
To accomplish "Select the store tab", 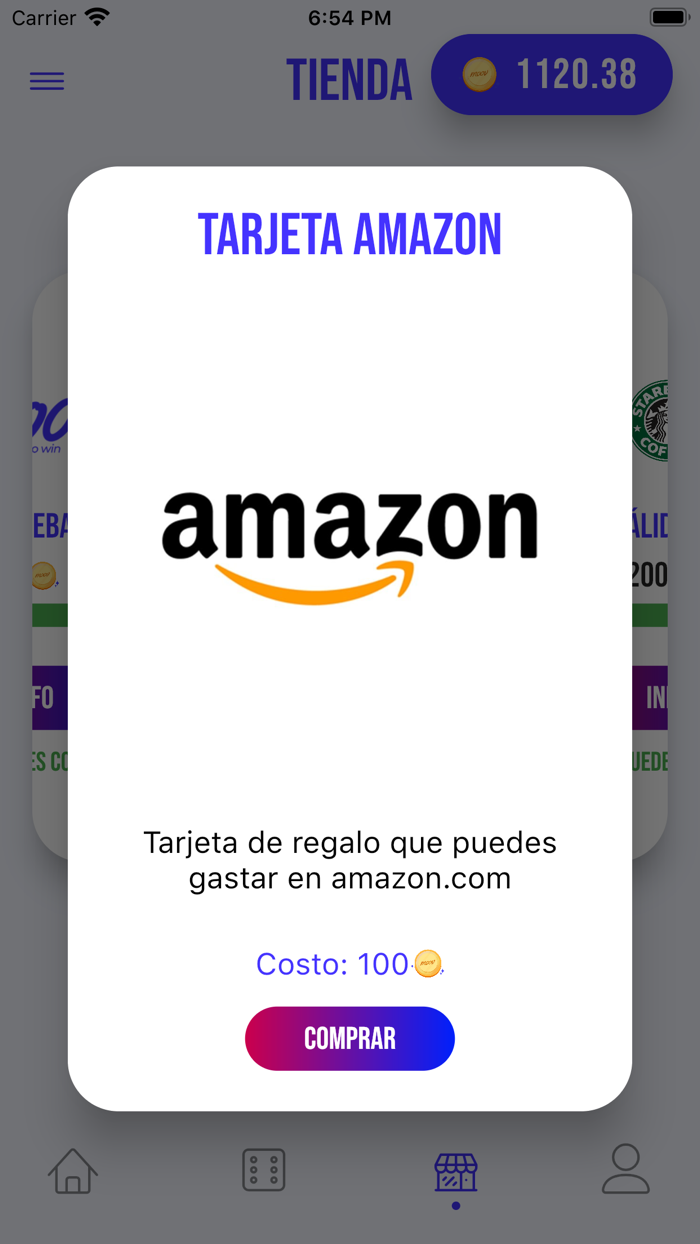I will click(x=456, y=1172).
